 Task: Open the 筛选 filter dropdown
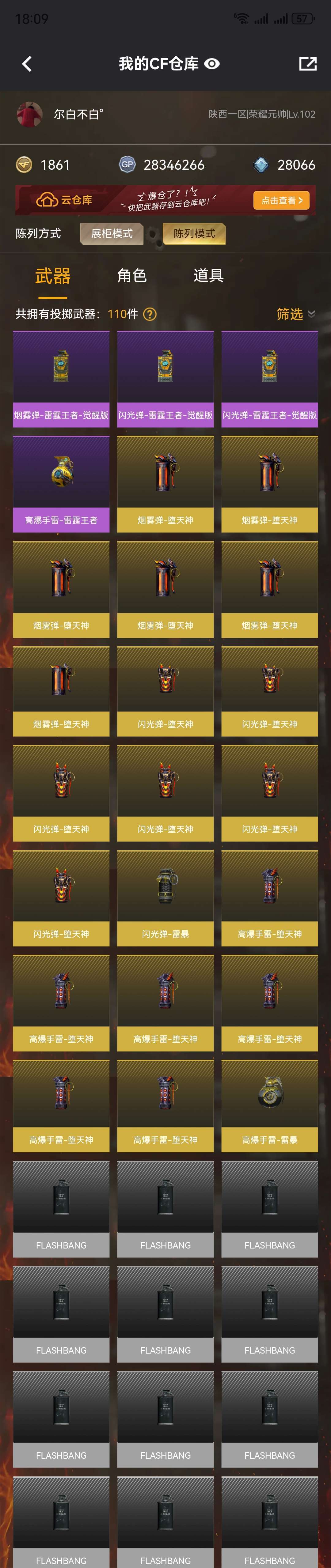point(296,314)
